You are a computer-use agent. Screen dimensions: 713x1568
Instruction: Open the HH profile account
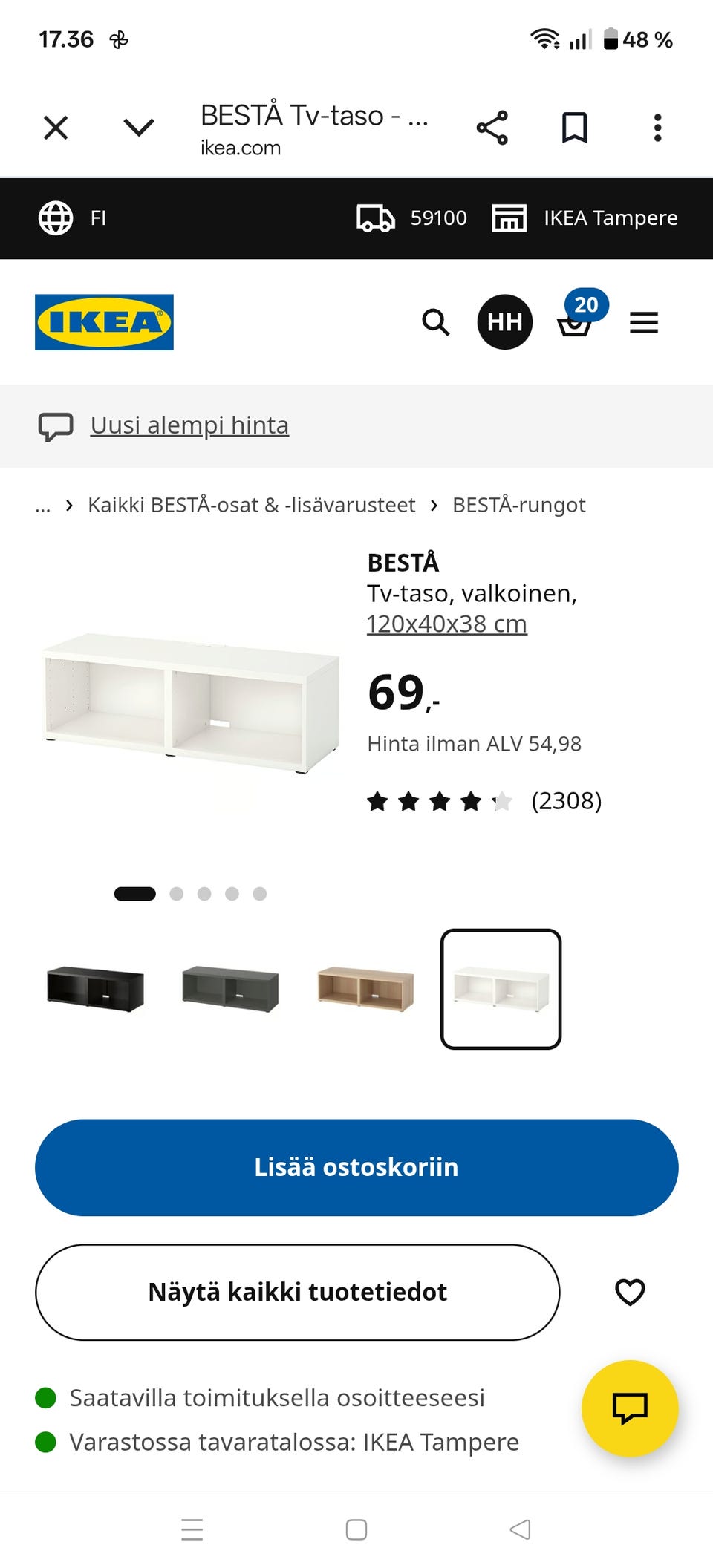505,322
